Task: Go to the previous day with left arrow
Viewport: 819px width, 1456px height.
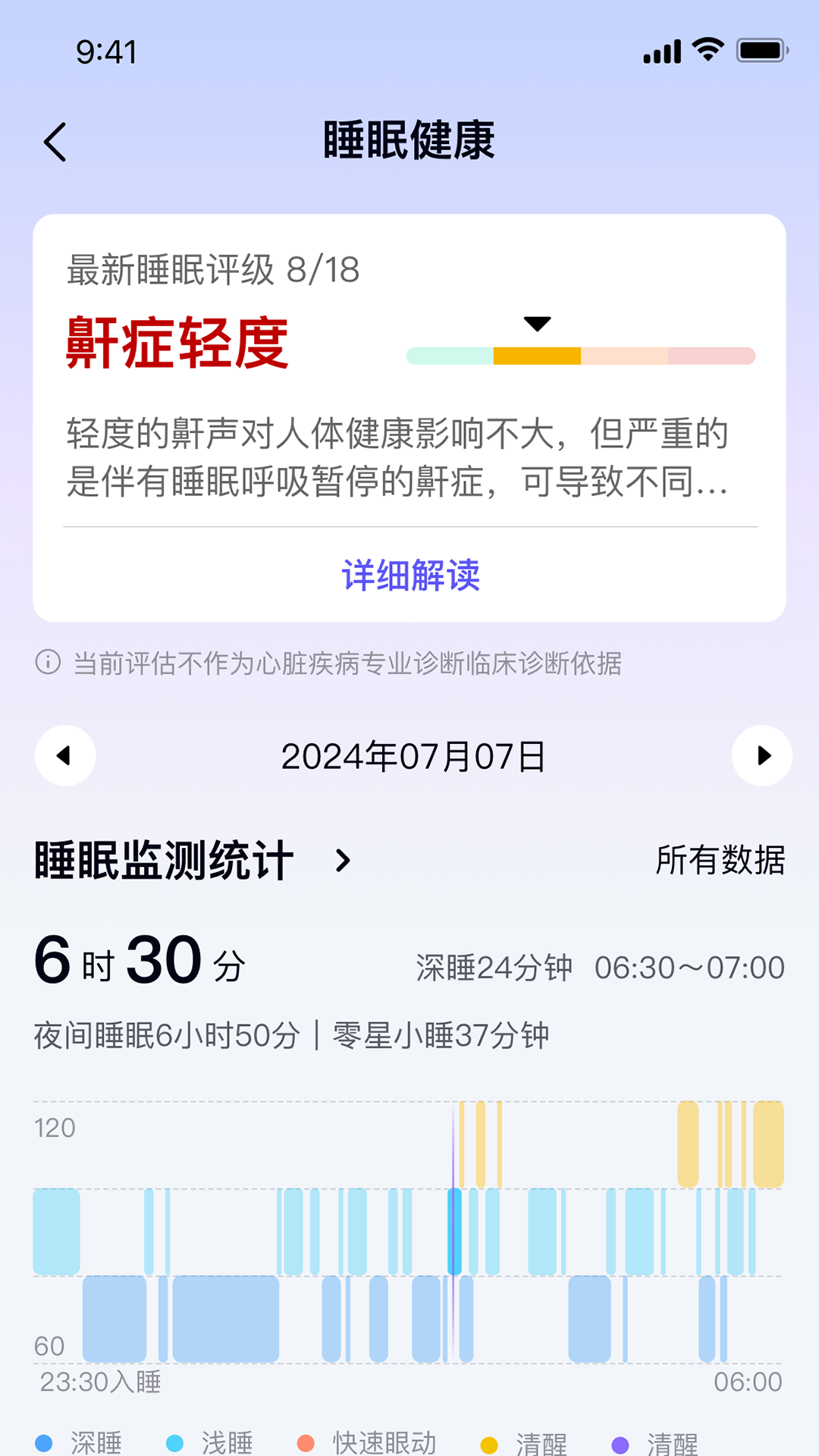Action: (x=65, y=755)
